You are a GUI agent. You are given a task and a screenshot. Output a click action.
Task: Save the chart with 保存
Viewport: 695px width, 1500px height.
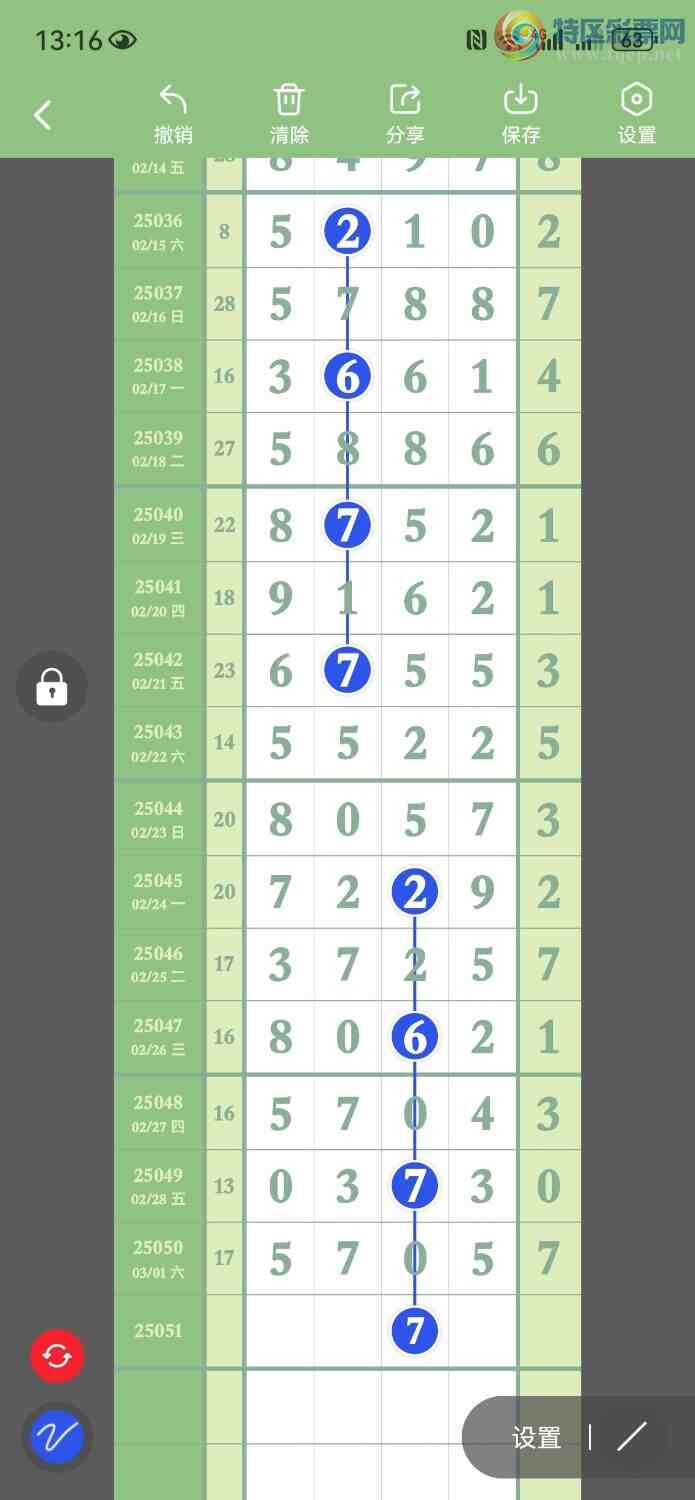point(521,114)
